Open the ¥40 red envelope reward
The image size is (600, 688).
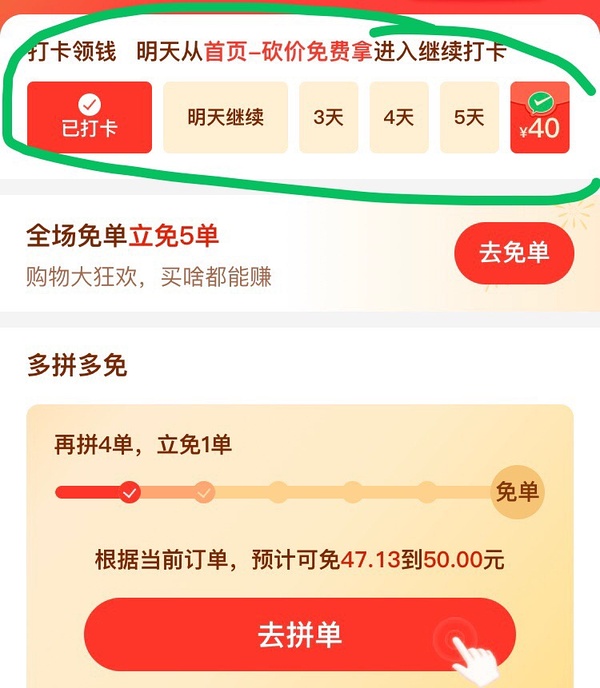coord(539,118)
